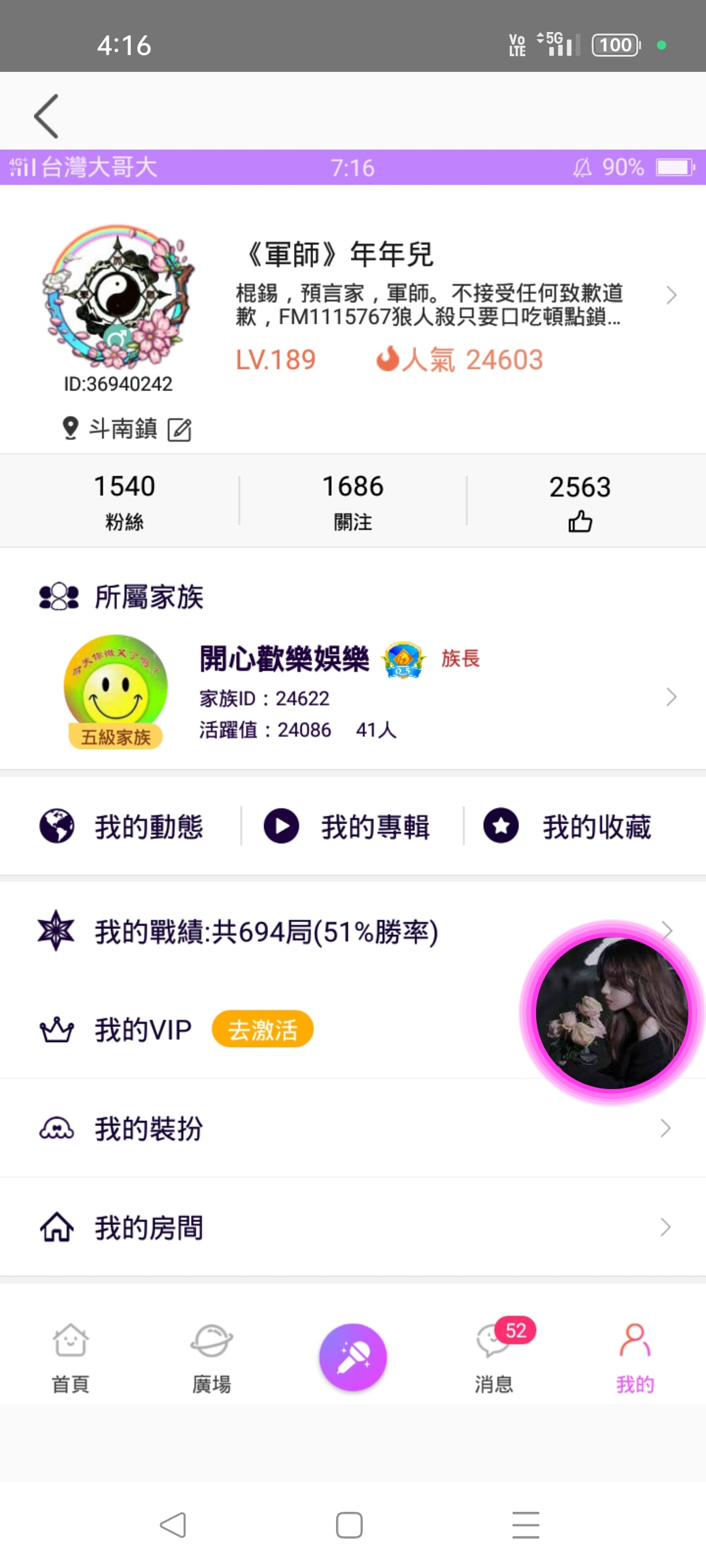Tap the back arrow at the top
The height and width of the screenshot is (1568, 706).
pyautogui.click(x=46, y=116)
